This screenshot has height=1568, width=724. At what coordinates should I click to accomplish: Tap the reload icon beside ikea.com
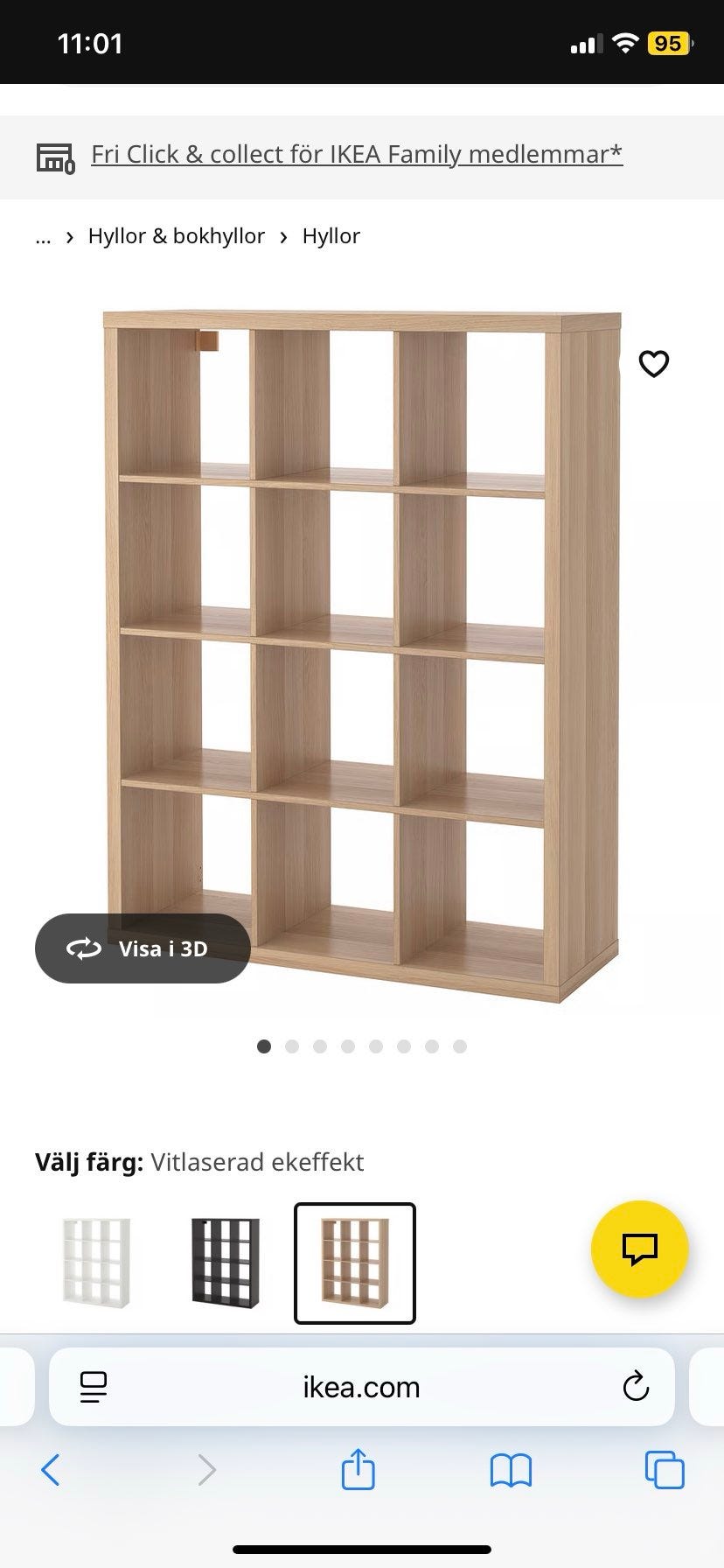636,1387
